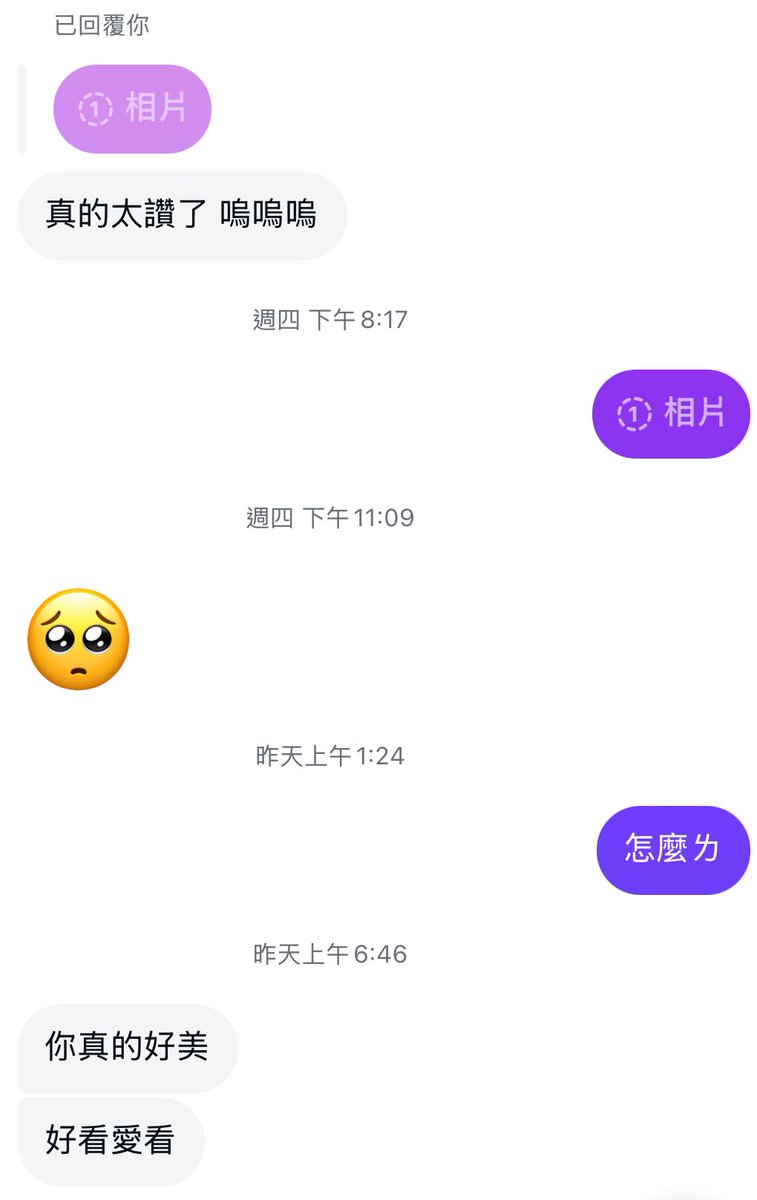
Task: Click the 昨天上午 1:24 timestamp
Action: [x=331, y=757]
